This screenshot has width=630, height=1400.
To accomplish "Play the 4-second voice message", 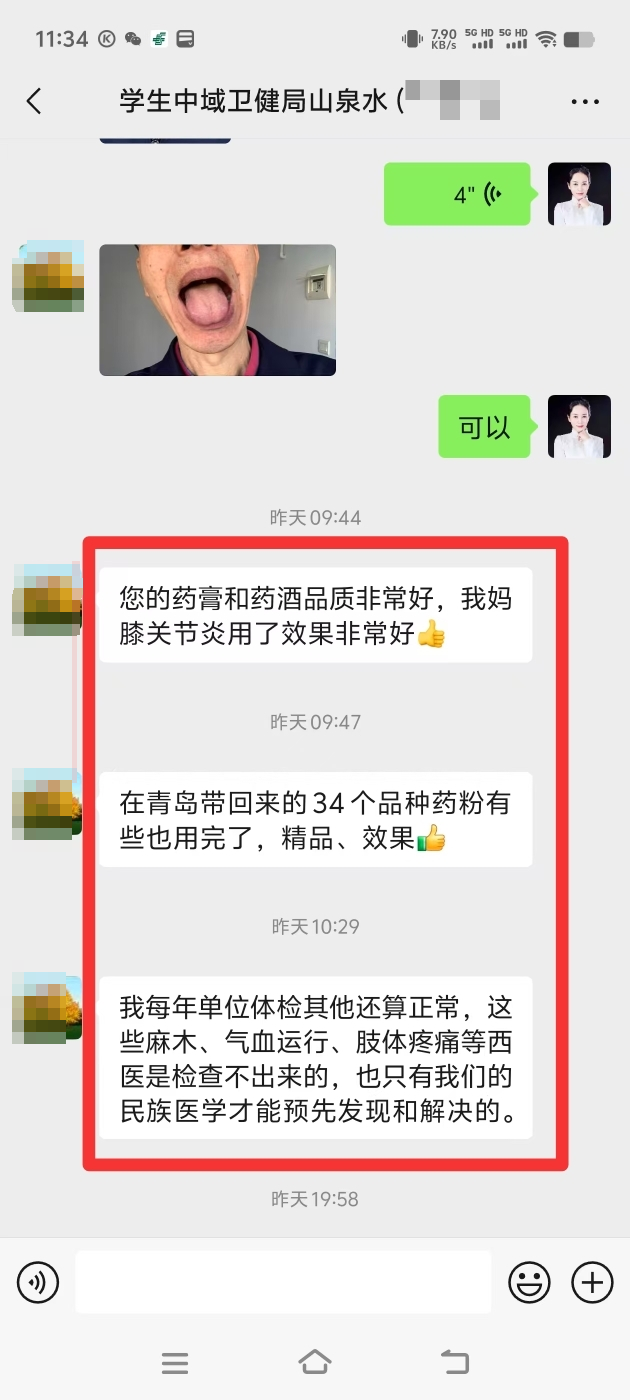I will click(x=457, y=194).
